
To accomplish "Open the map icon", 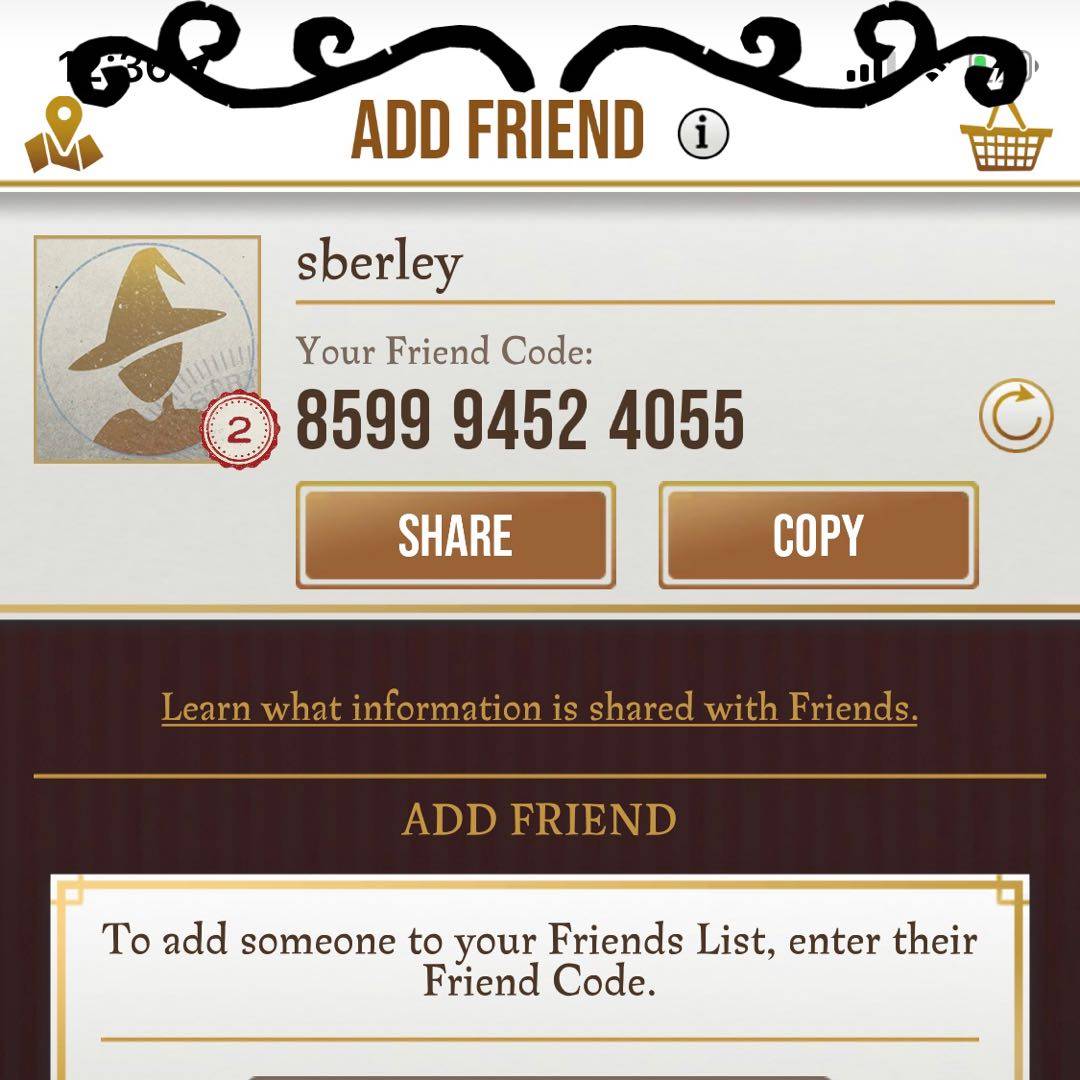I will click(63, 135).
